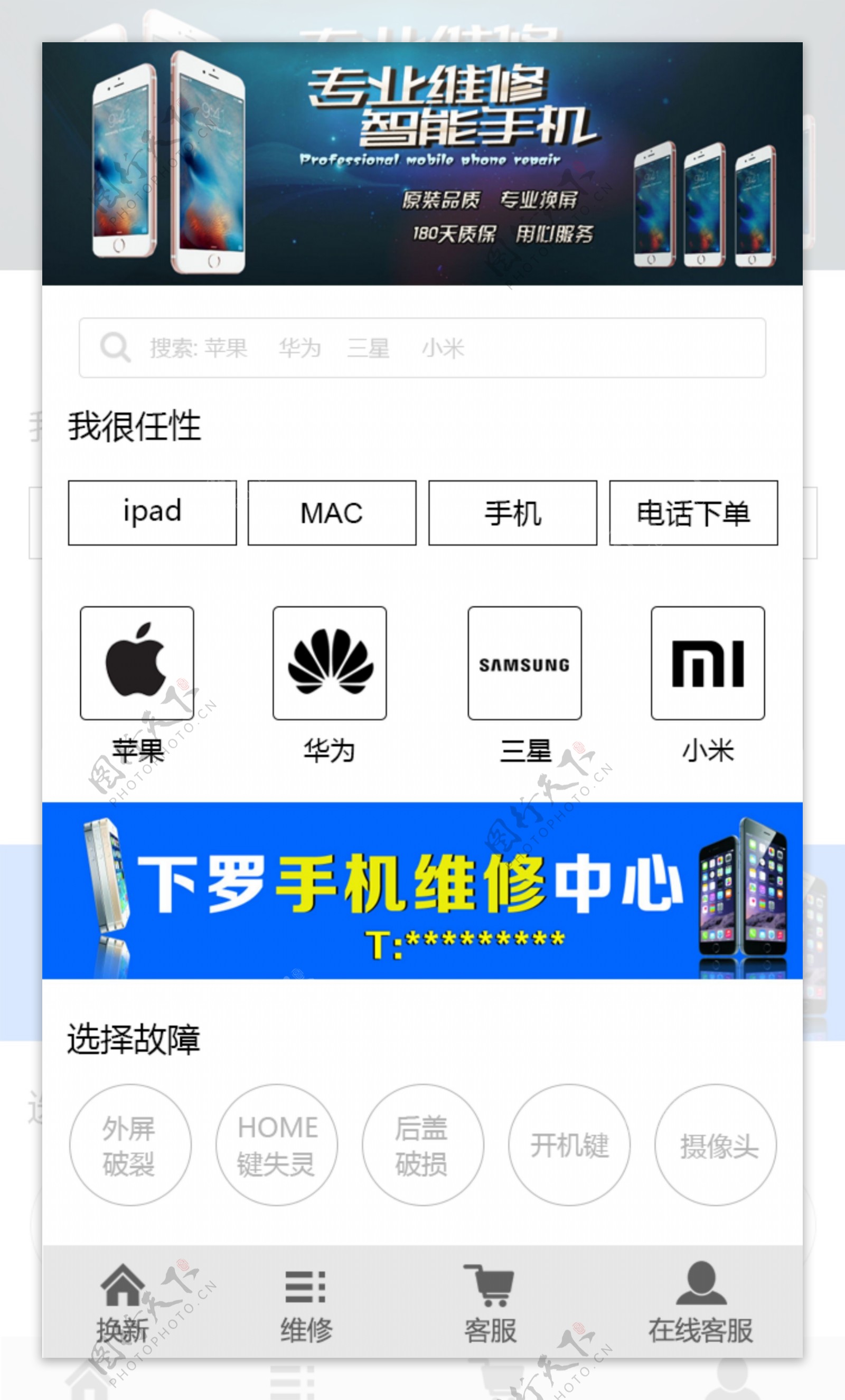Viewport: 845px width, 1400px height.
Task: Open the 小米 brand tile
Action: point(708,663)
